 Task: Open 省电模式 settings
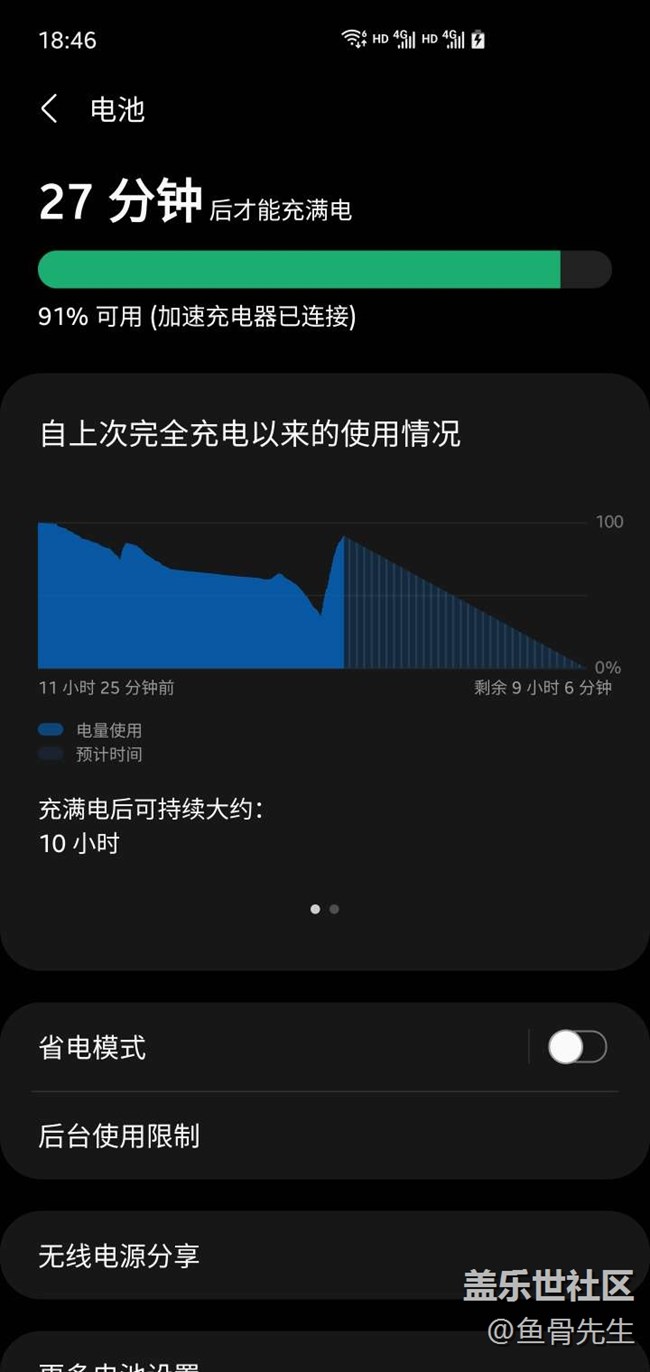click(x=250, y=1048)
